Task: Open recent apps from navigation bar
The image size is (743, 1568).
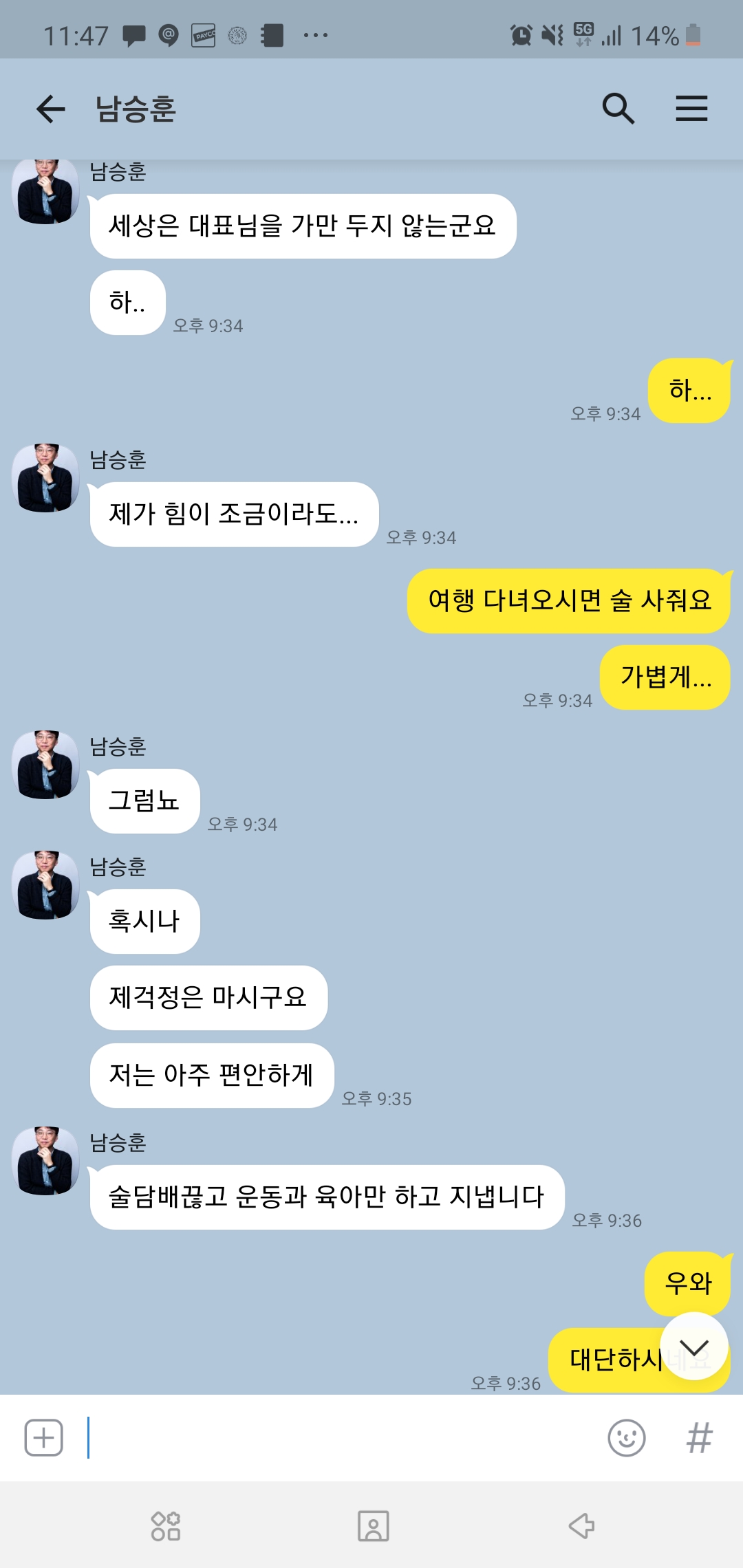Action: click(166, 1526)
